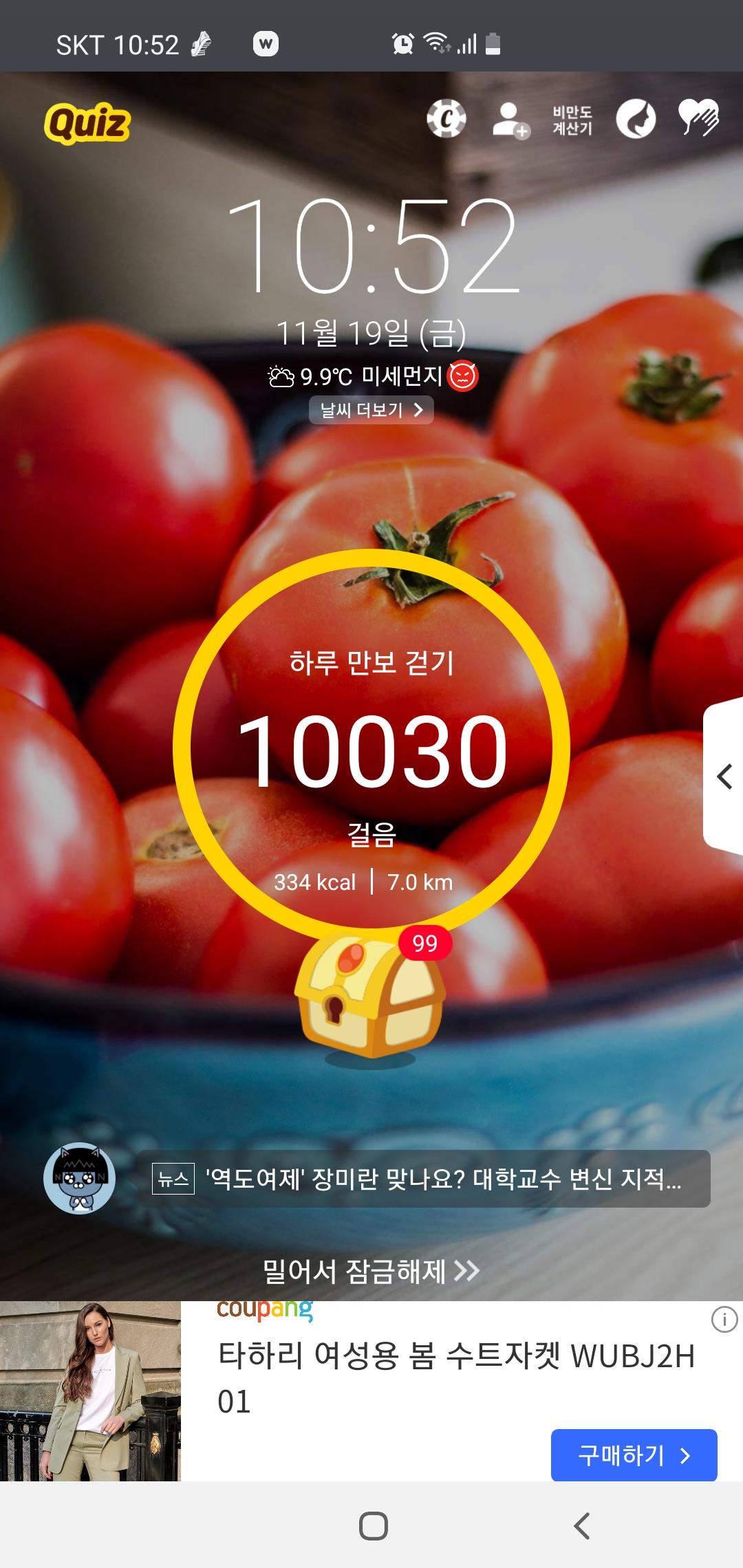Open the heart hands icon
743x1568 pixels.
[698, 118]
